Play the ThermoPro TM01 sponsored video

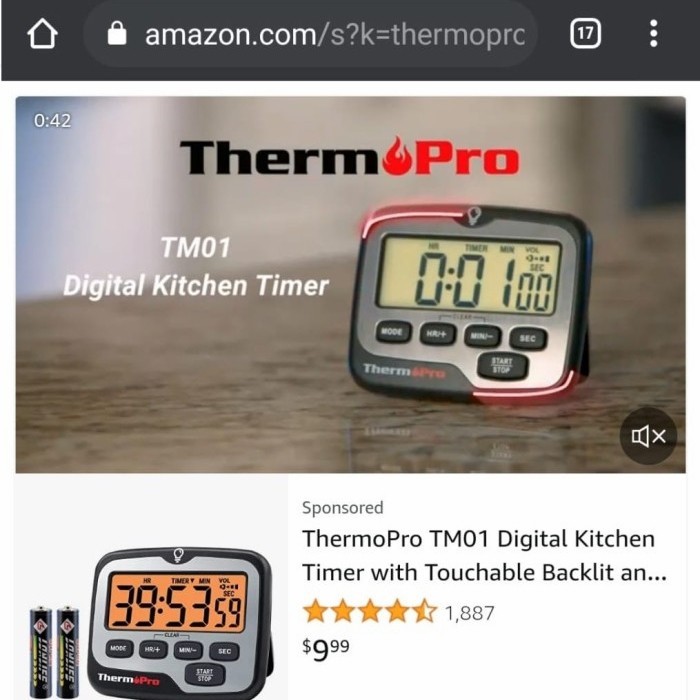click(350, 285)
